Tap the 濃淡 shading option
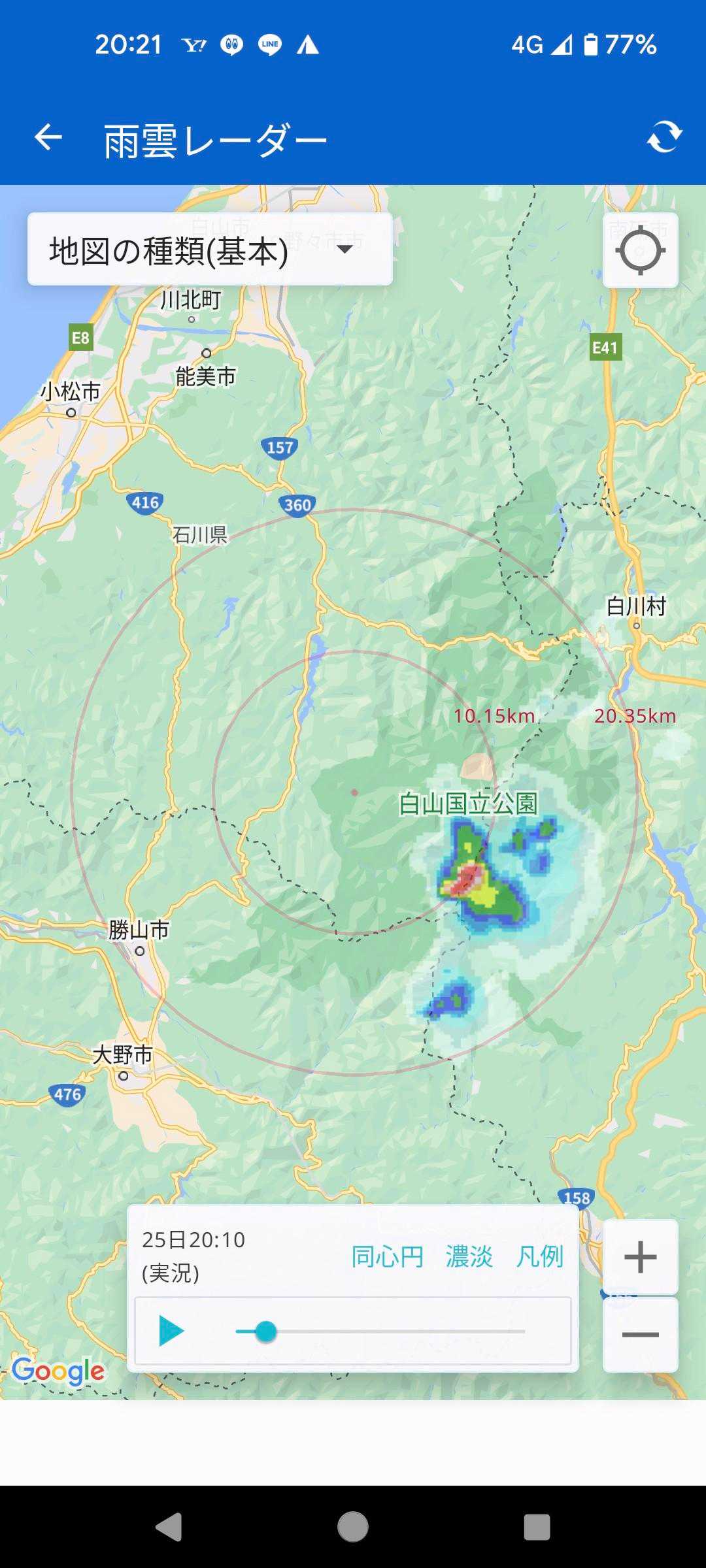This screenshot has height=1568, width=706. [469, 1256]
